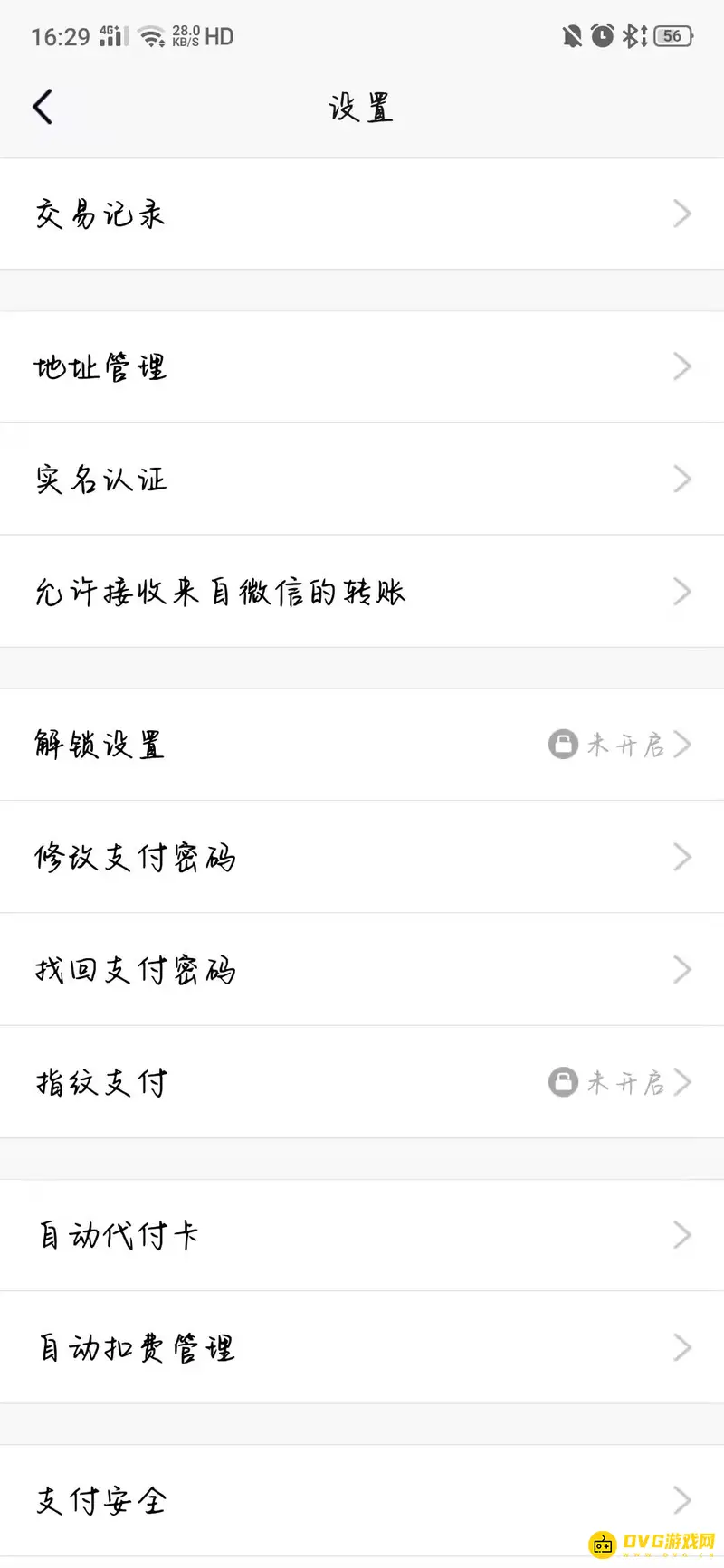
Task: Click the lock icon beside 解锁设置
Action: coord(563,745)
